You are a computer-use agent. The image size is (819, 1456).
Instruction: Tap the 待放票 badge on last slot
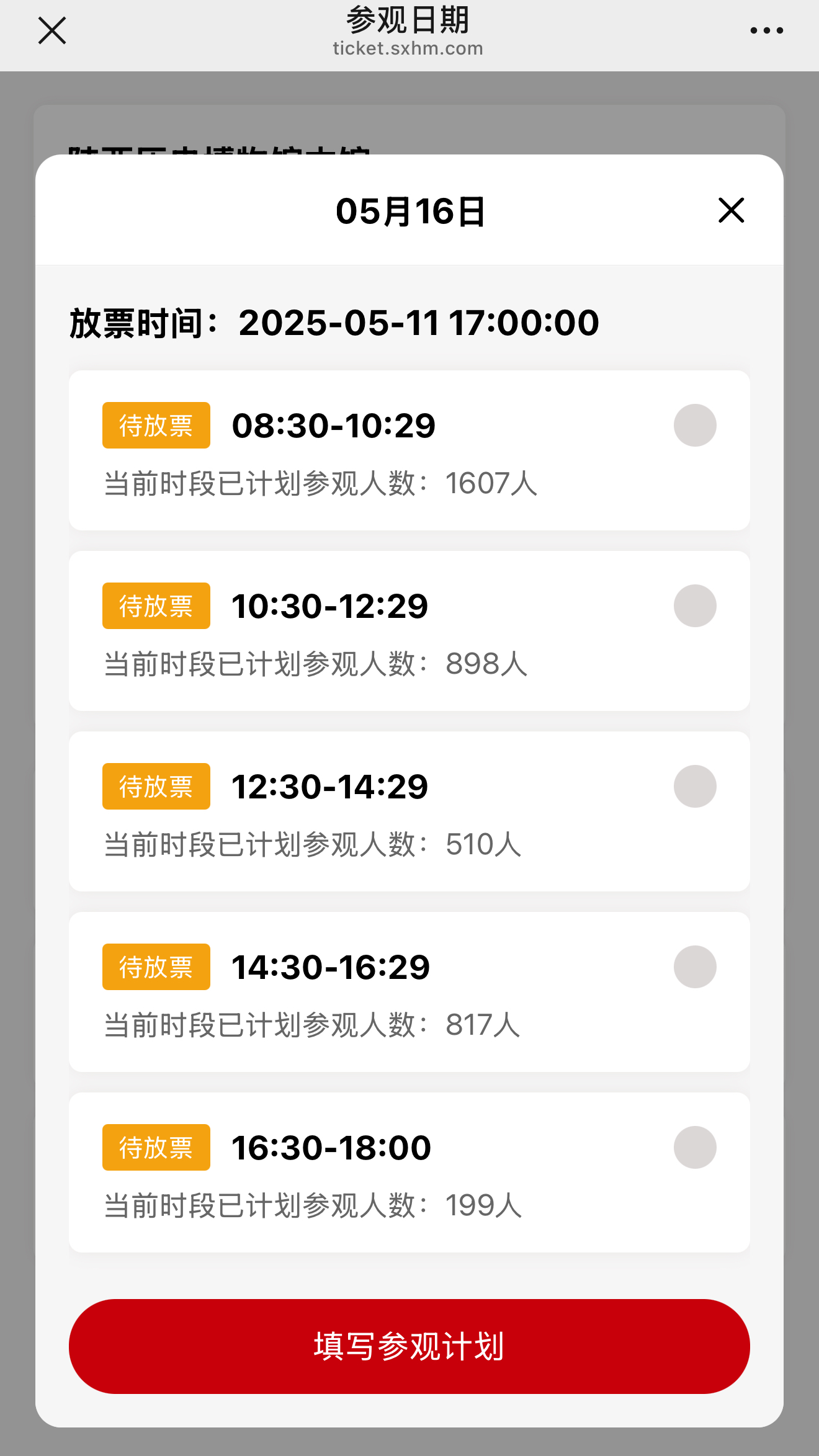tap(156, 1147)
